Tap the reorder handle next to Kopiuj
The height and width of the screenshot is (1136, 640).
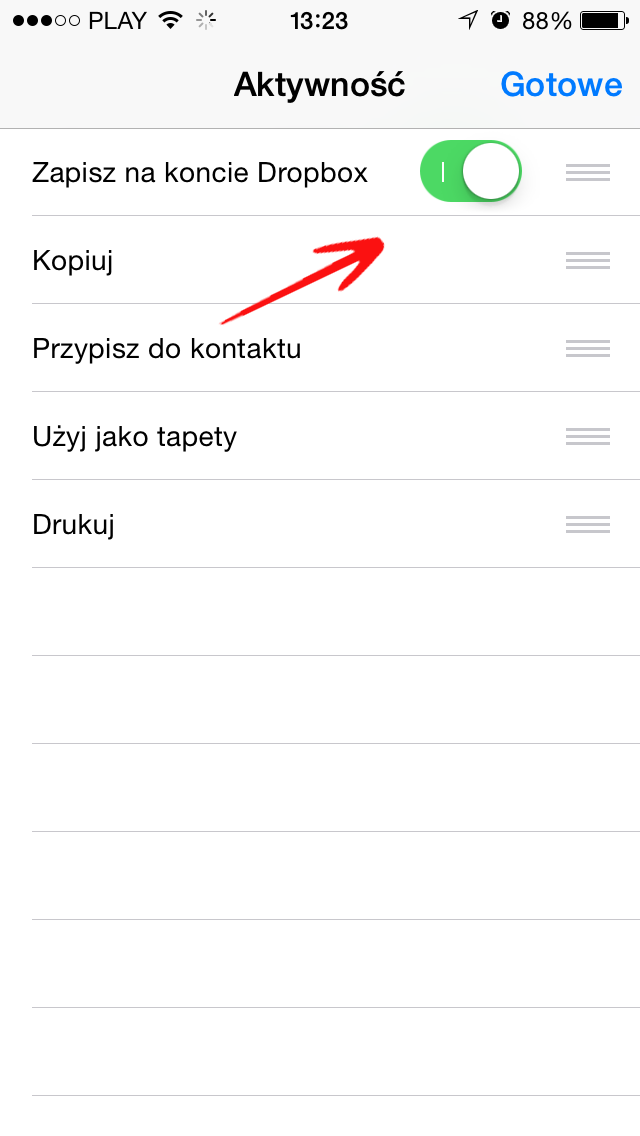point(588,260)
